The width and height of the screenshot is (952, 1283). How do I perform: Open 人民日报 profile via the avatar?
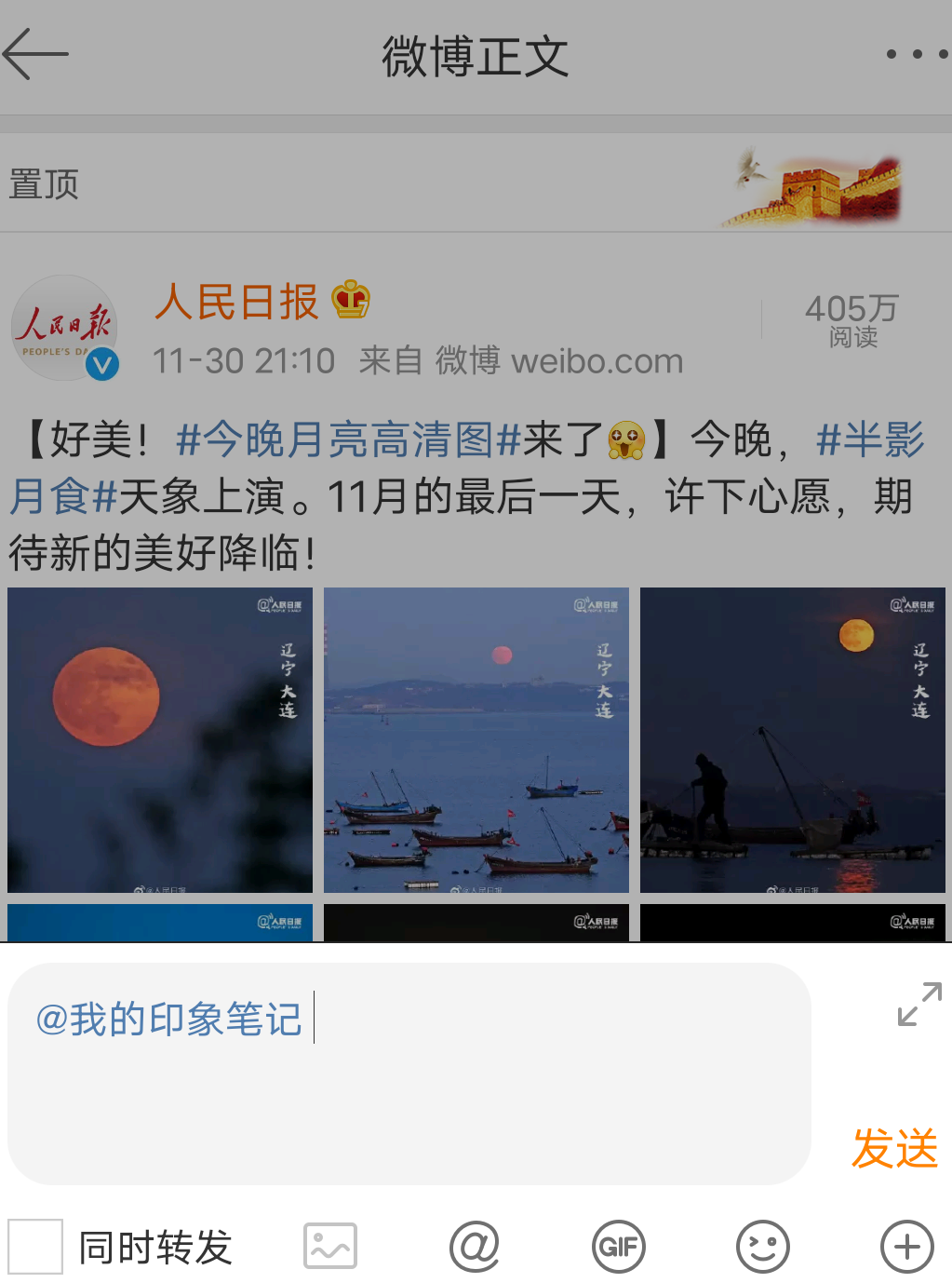[64, 328]
